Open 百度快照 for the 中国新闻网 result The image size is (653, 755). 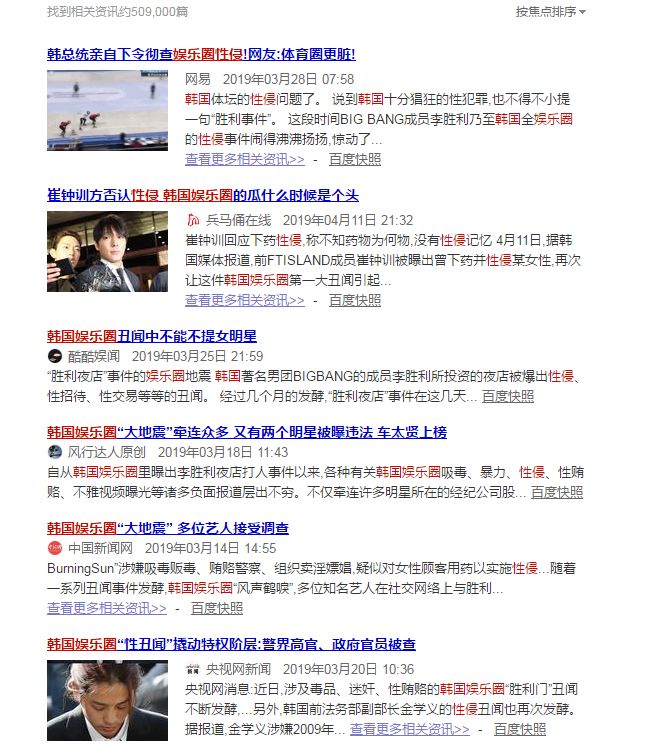click(x=217, y=608)
